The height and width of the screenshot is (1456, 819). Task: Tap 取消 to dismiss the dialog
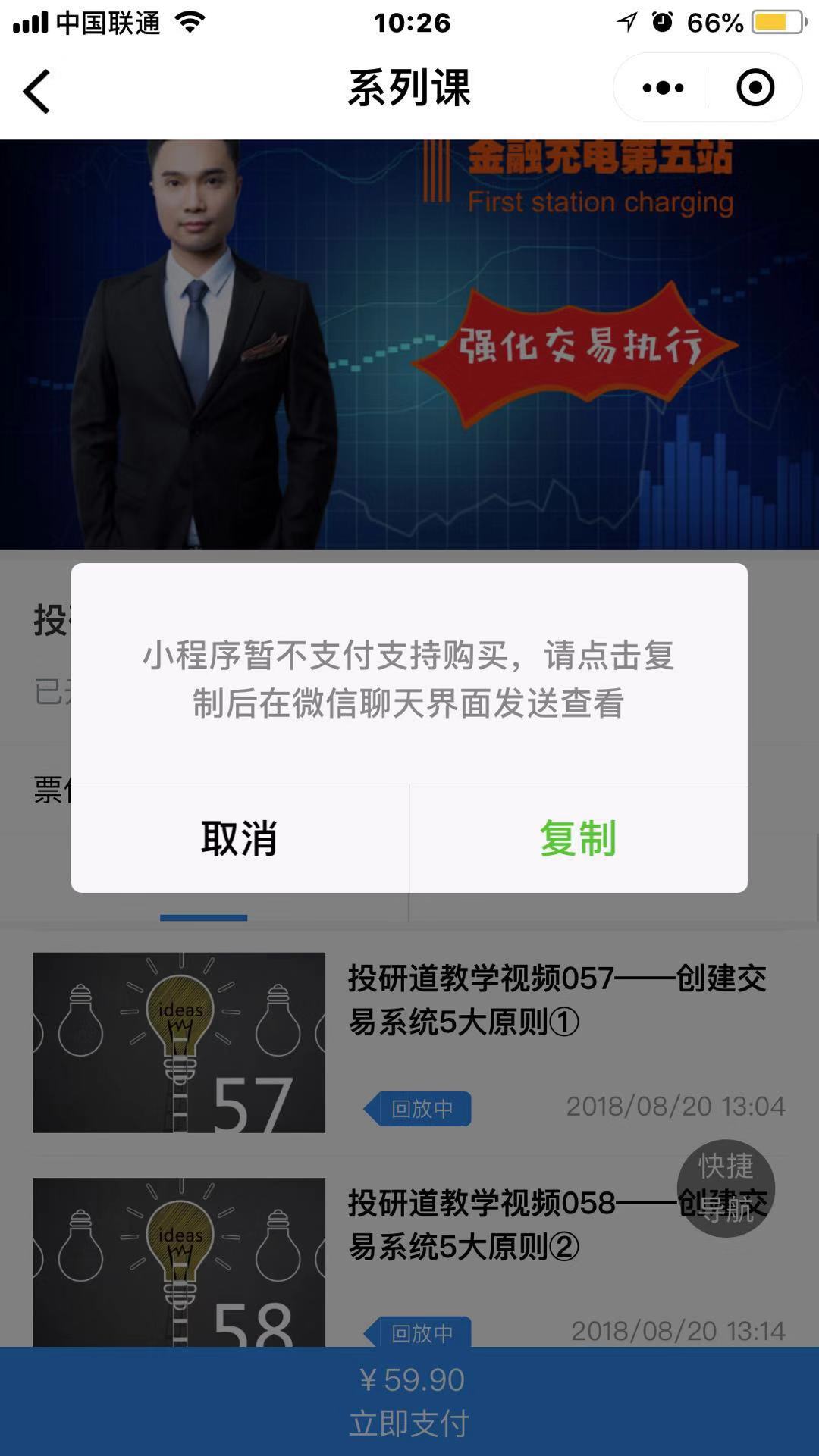click(x=239, y=838)
